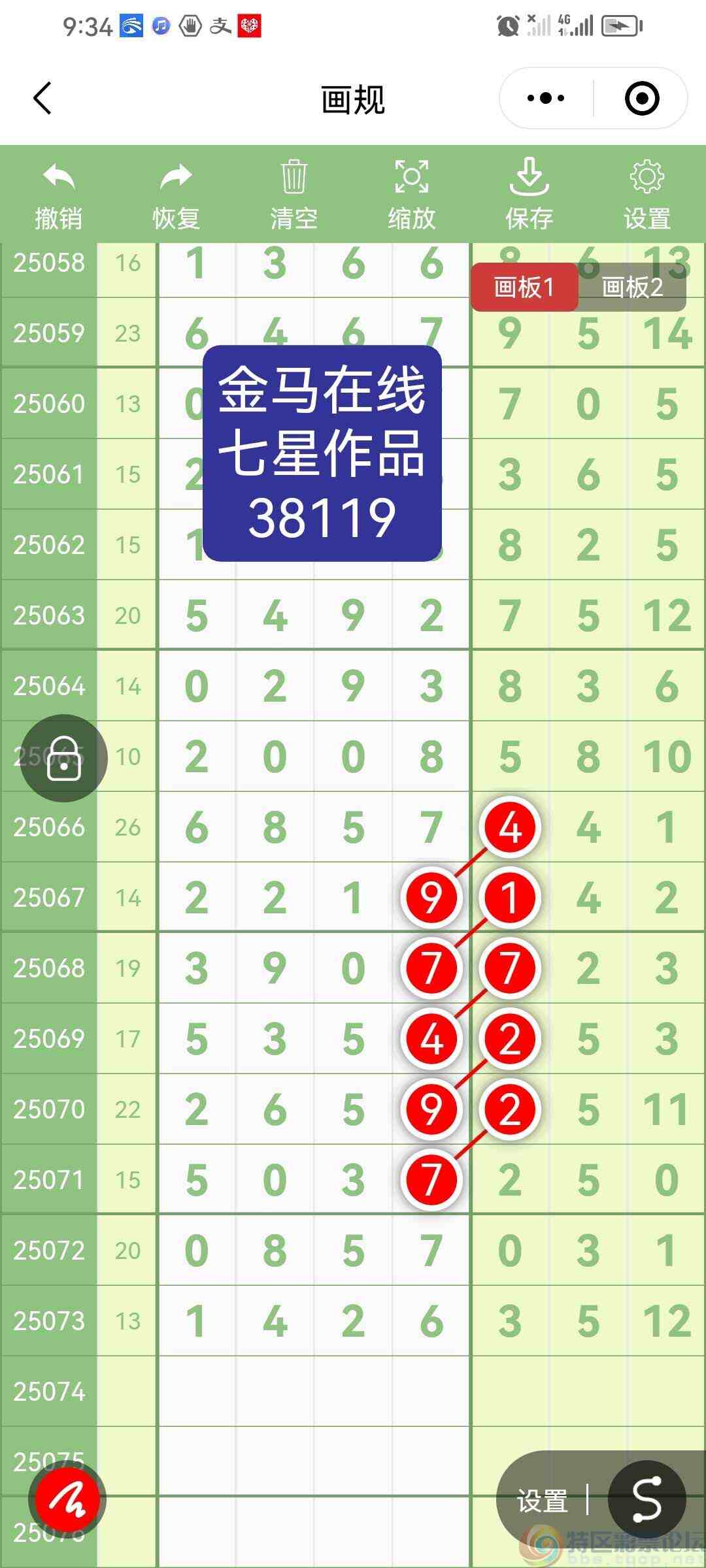Select the 画板1 tab
The image size is (706, 1568).
coord(526,288)
